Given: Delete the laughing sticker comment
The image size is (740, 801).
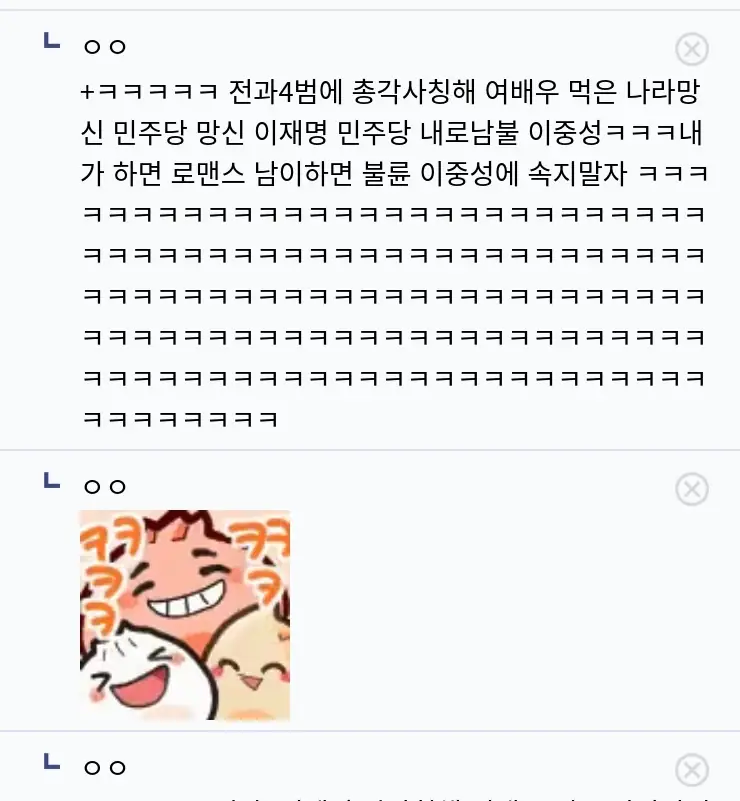Looking at the screenshot, I should pos(691,489).
